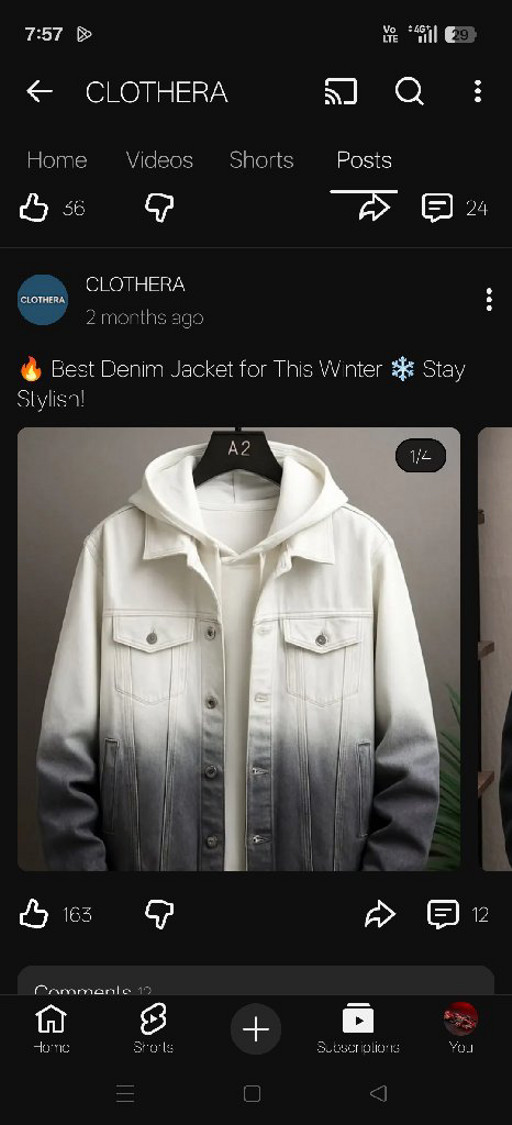Image resolution: width=512 pixels, height=1125 pixels.
Task: Open the channel overflow menu
Action: click(478, 92)
